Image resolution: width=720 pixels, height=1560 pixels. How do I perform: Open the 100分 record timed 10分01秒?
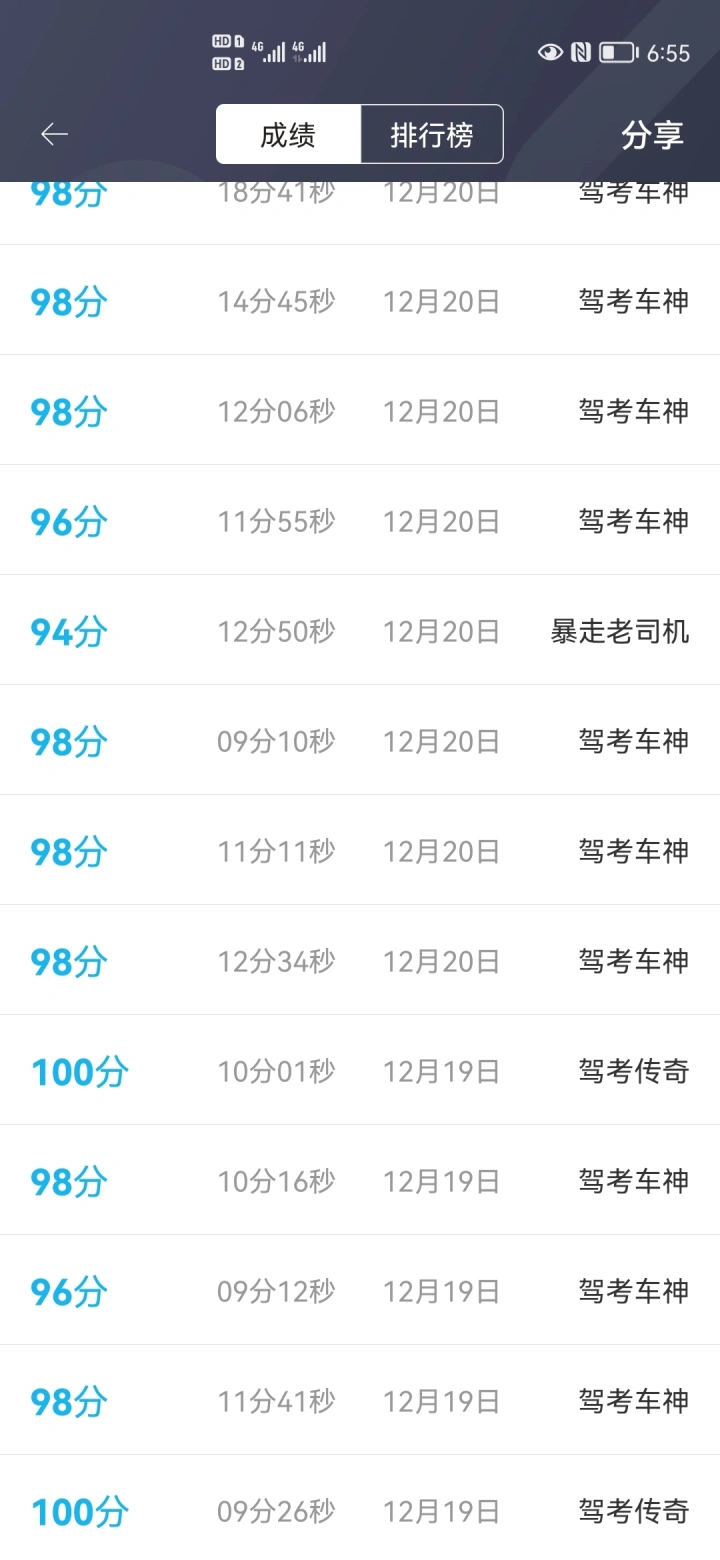tap(360, 1070)
